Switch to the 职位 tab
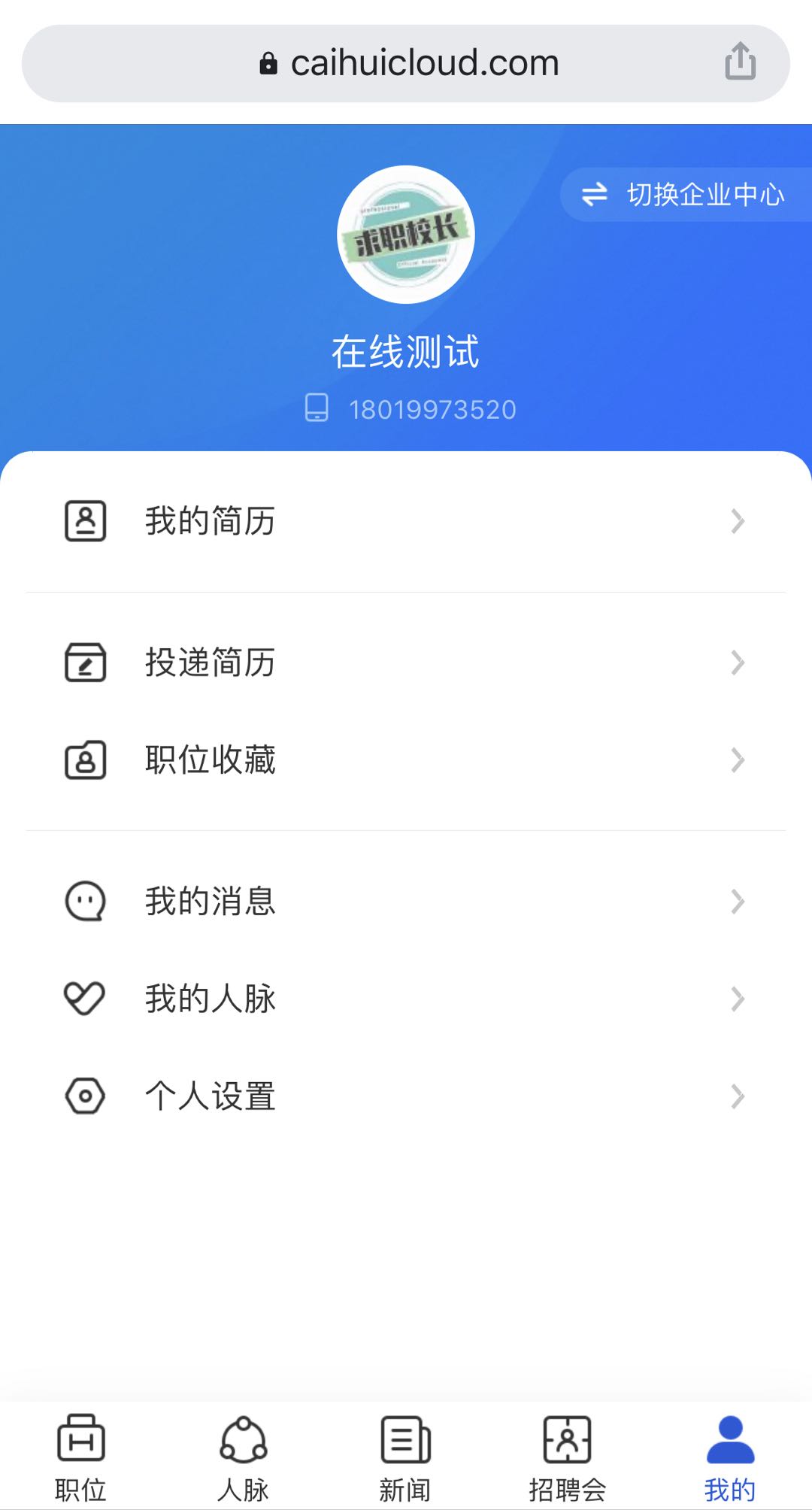This screenshot has width=812, height=1510. pyautogui.click(x=81, y=1457)
